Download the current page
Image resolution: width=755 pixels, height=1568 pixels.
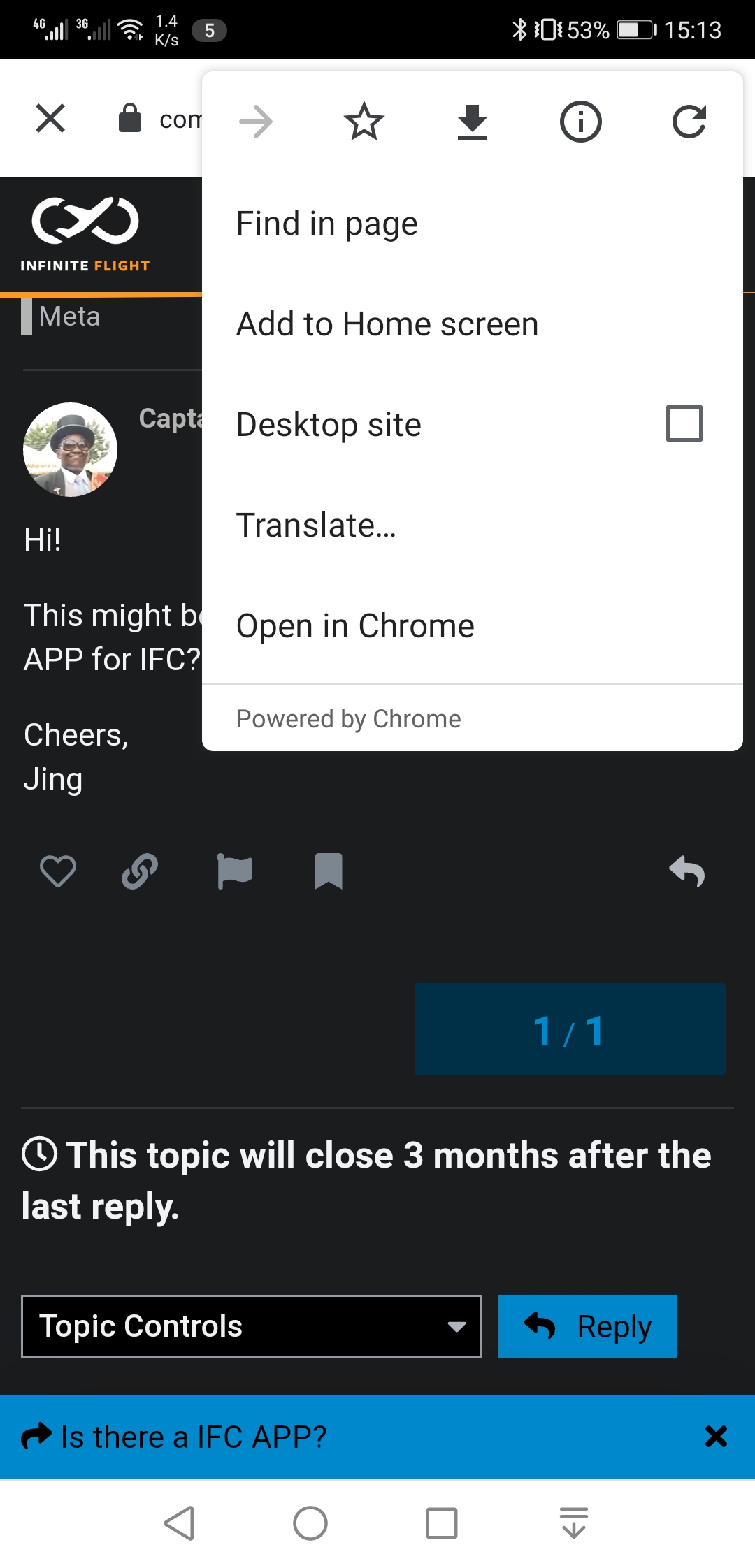click(473, 122)
